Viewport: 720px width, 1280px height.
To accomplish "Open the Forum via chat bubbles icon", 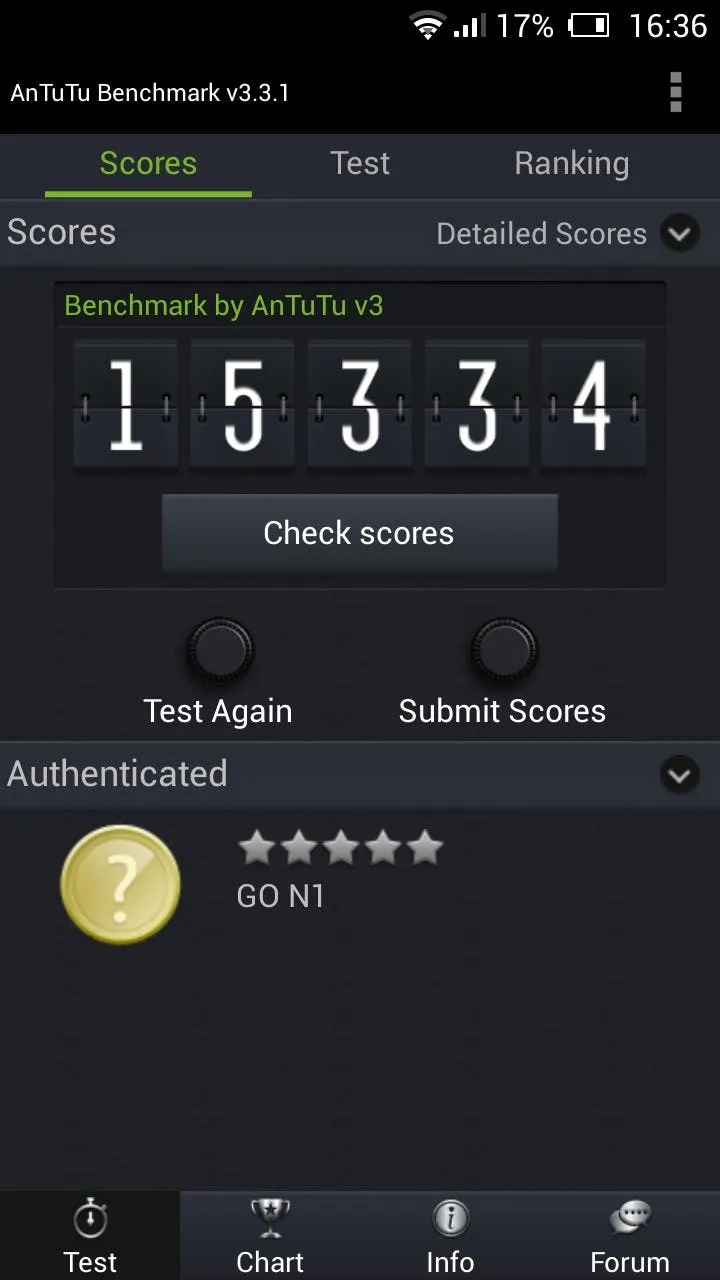I will [630, 1234].
